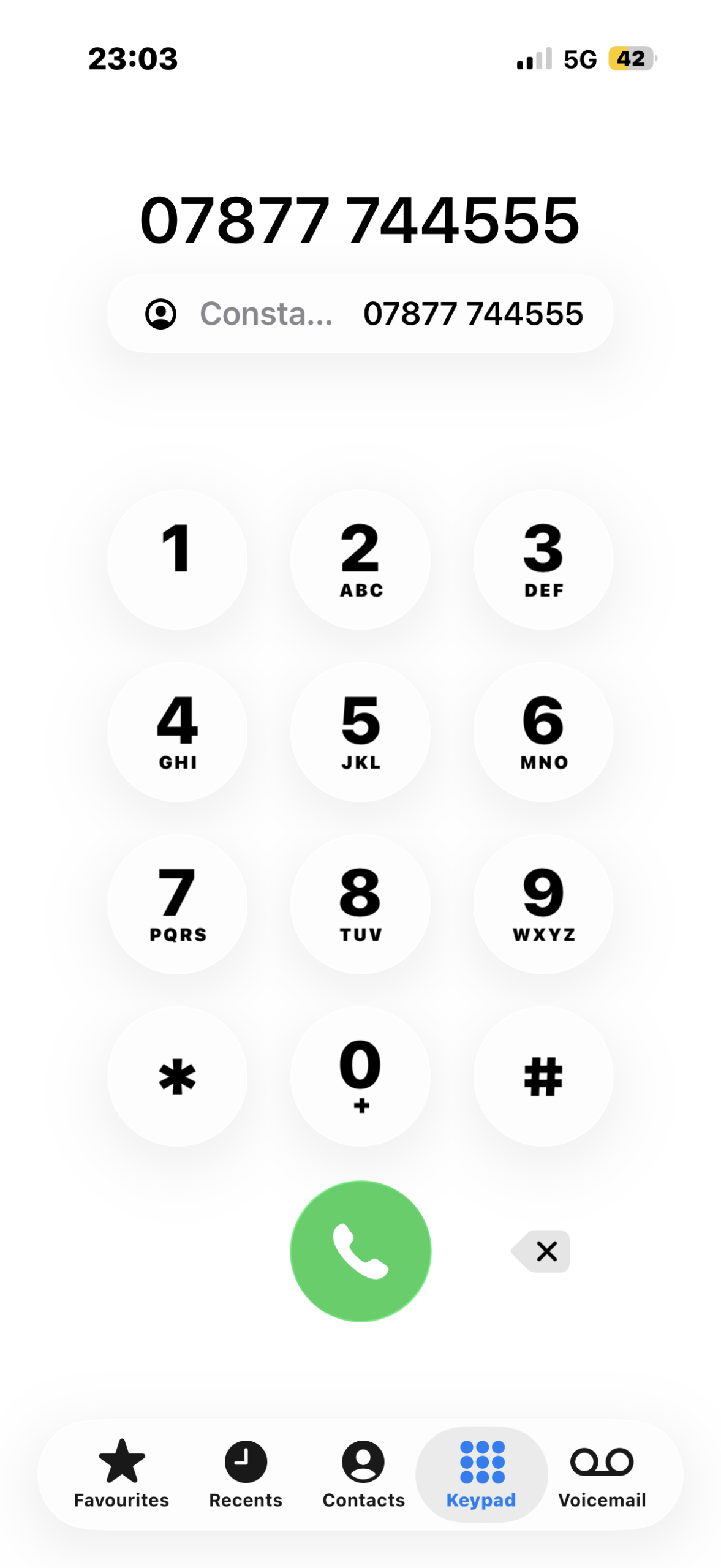Enter the asterisk symbol
The width and height of the screenshot is (721, 1568).
coord(177,1076)
